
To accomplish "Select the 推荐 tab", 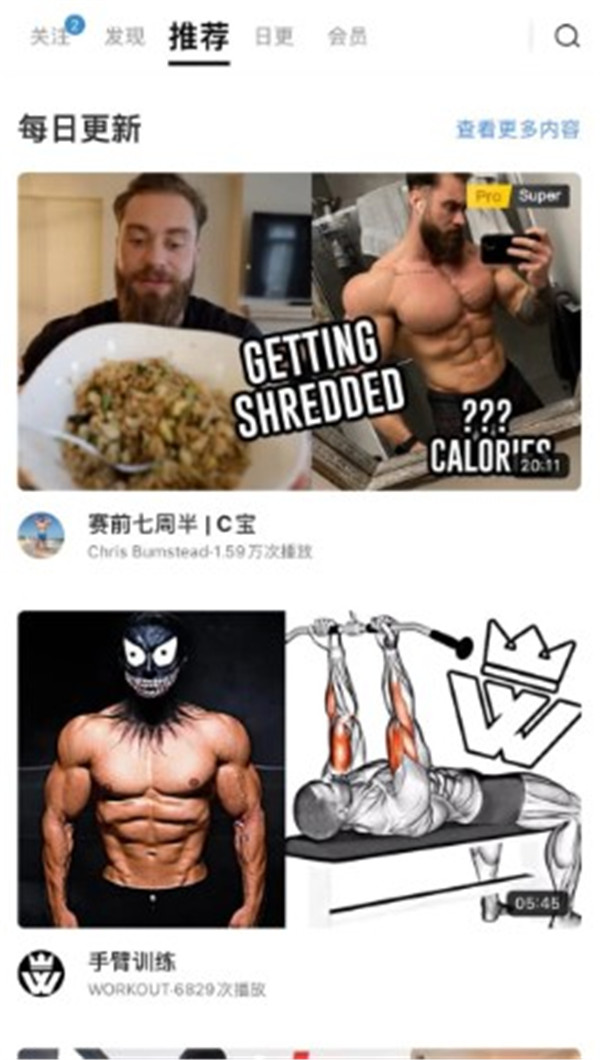I will click(x=199, y=37).
